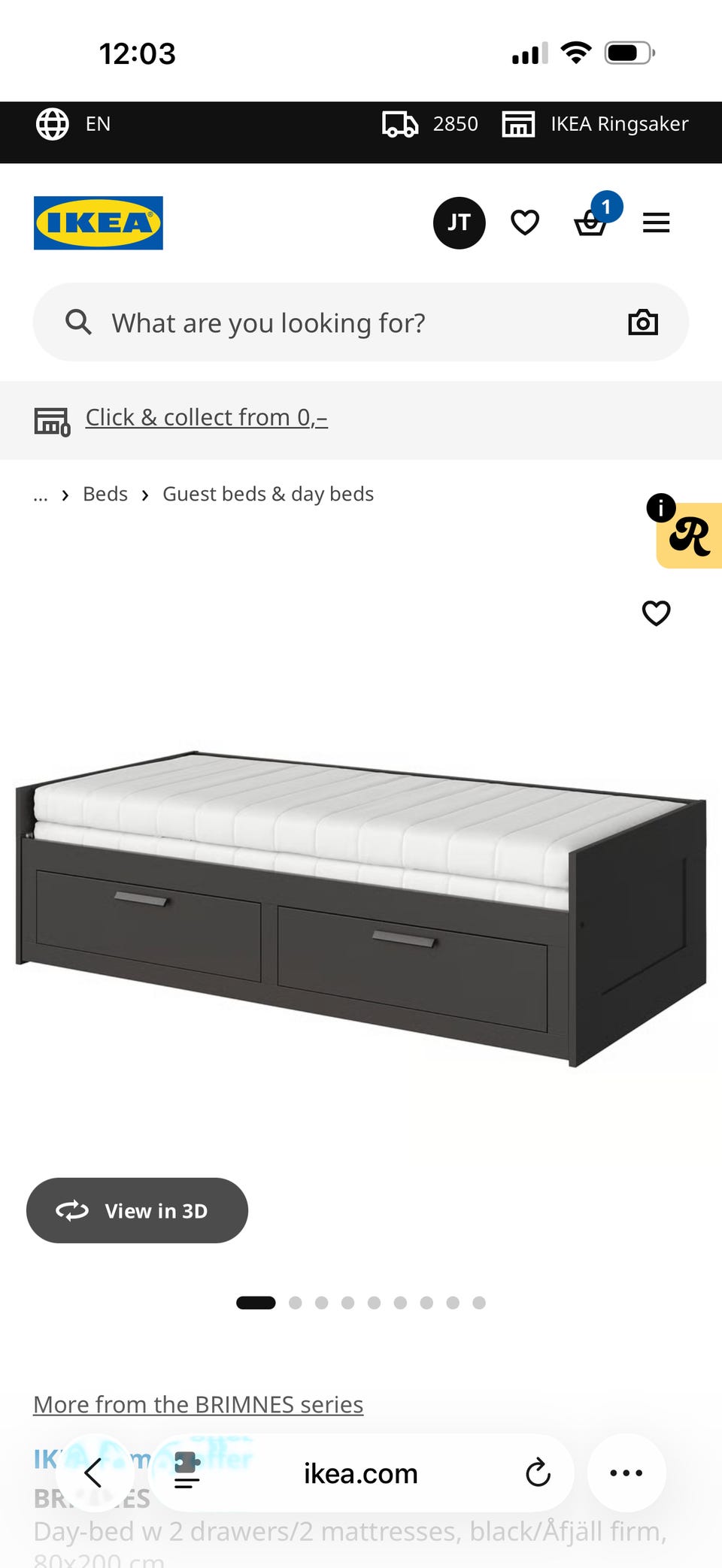722x1568 pixels.
Task: Go to Guest beds & day beds breadcrumb
Action: [268, 494]
